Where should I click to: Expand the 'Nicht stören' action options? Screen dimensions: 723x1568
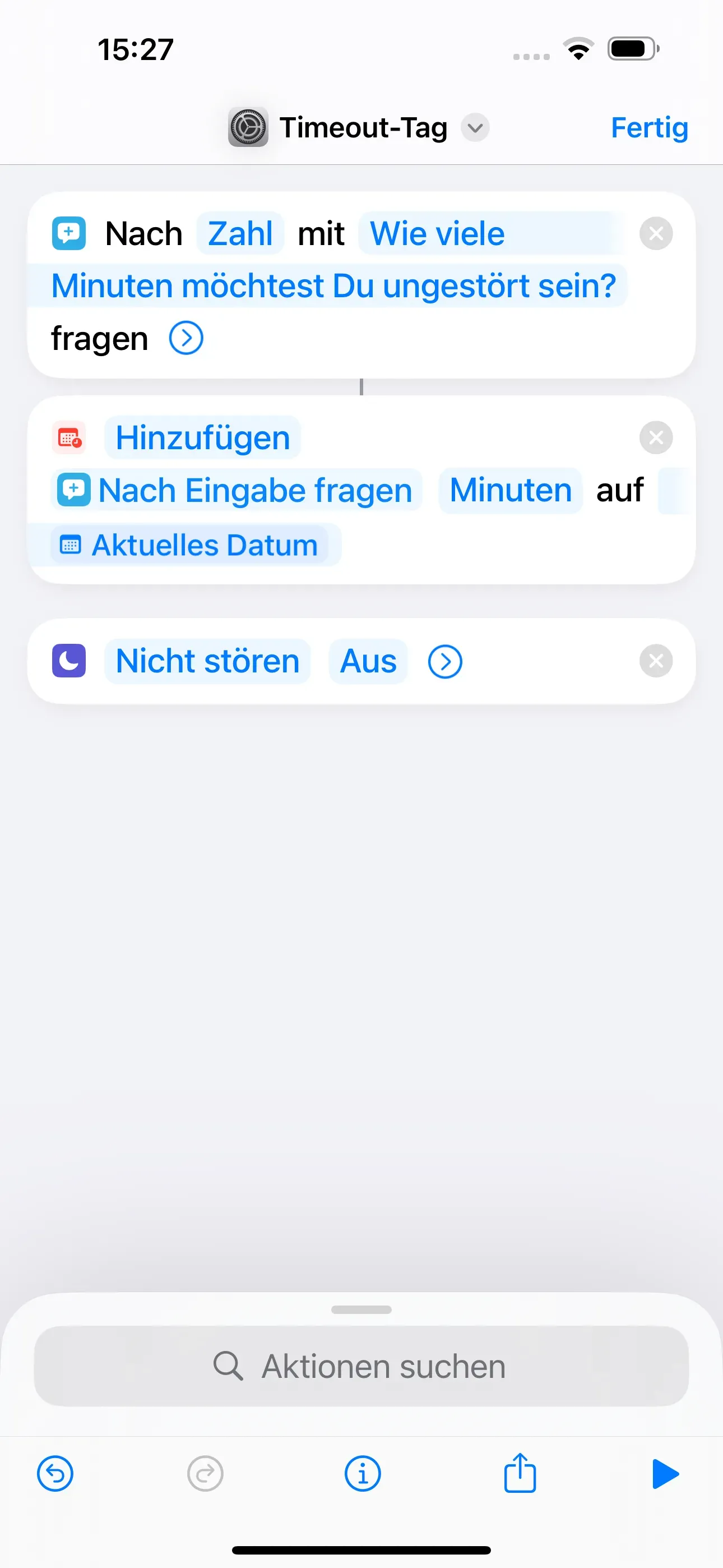445,662
